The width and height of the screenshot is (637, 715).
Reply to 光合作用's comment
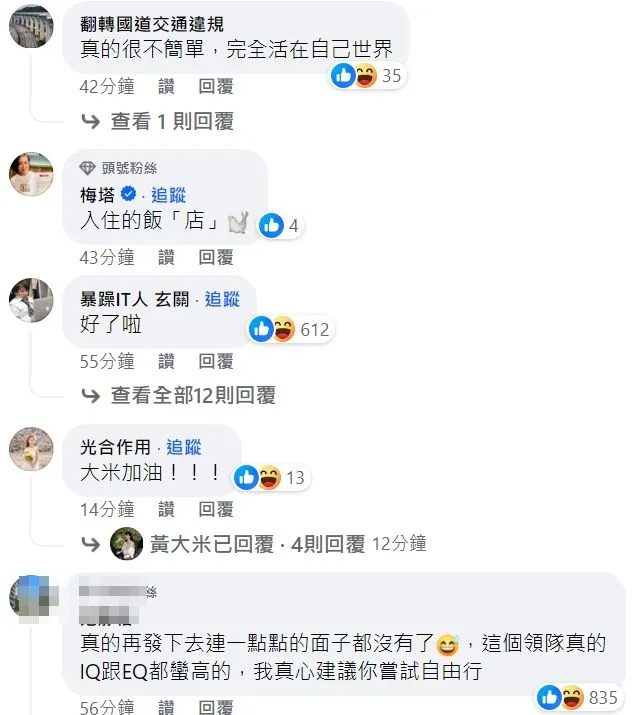click(x=216, y=510)
